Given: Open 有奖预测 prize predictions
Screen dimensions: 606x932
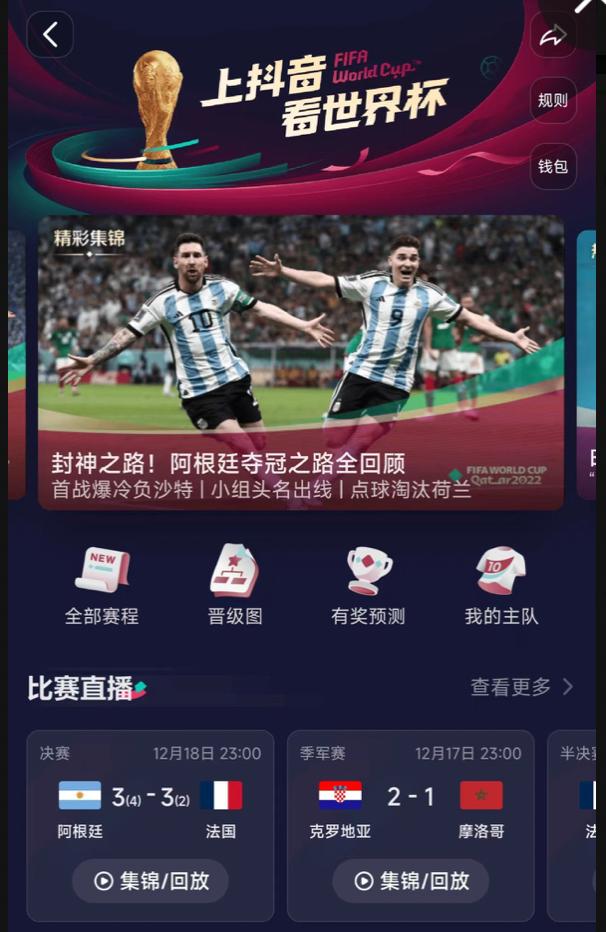Looking at the screenshot, I should 368,587.
